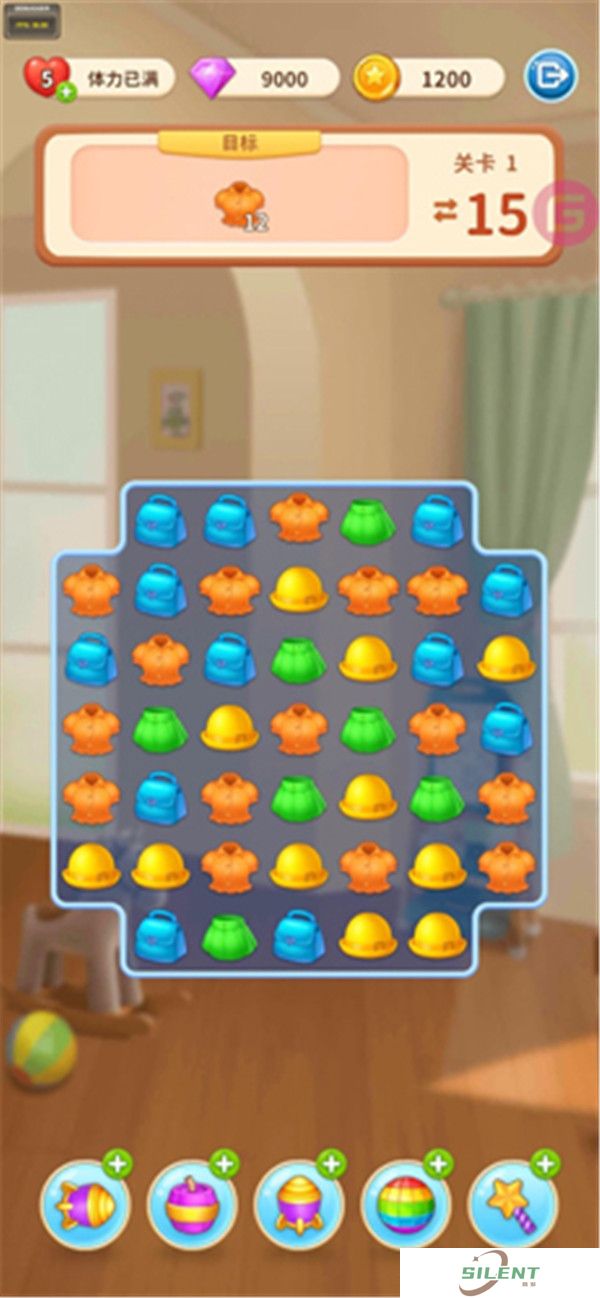Open the gold coin balance of 1200
The image size is (600, 1298).
[x=429, y=78]
